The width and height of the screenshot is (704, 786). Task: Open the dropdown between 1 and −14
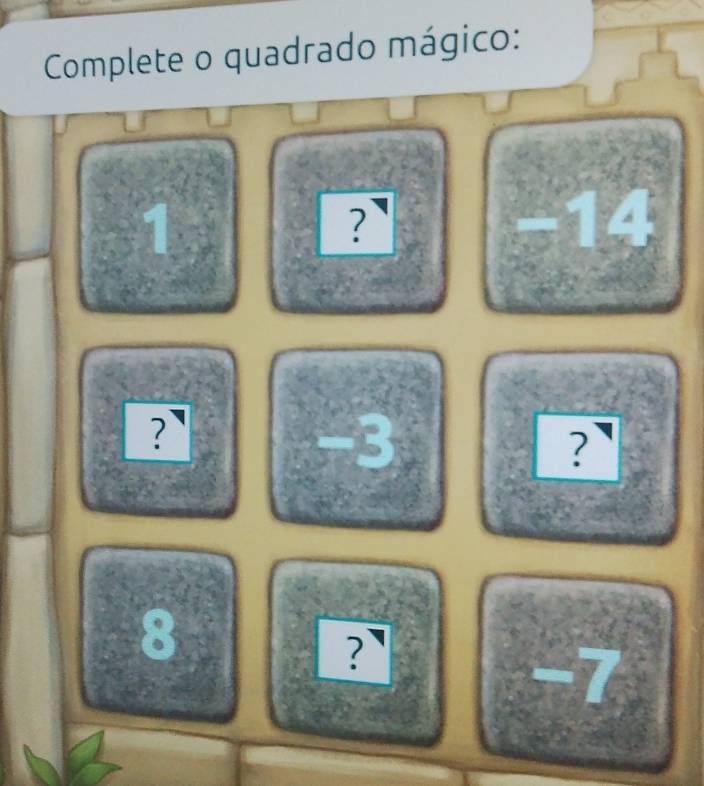(x=357, y=224)
